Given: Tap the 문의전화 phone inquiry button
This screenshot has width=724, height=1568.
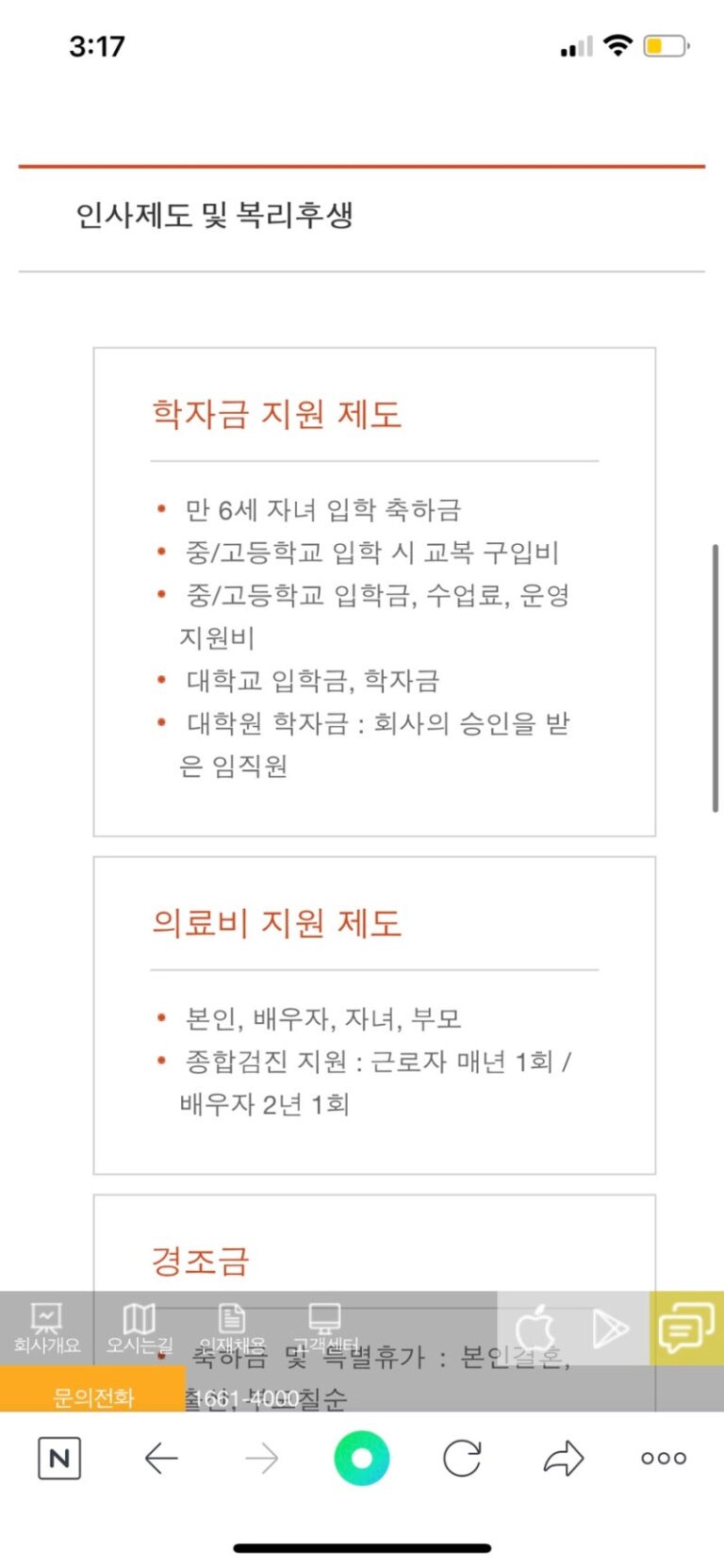Looking at the screenshot, I should [x=92, y=1396].
